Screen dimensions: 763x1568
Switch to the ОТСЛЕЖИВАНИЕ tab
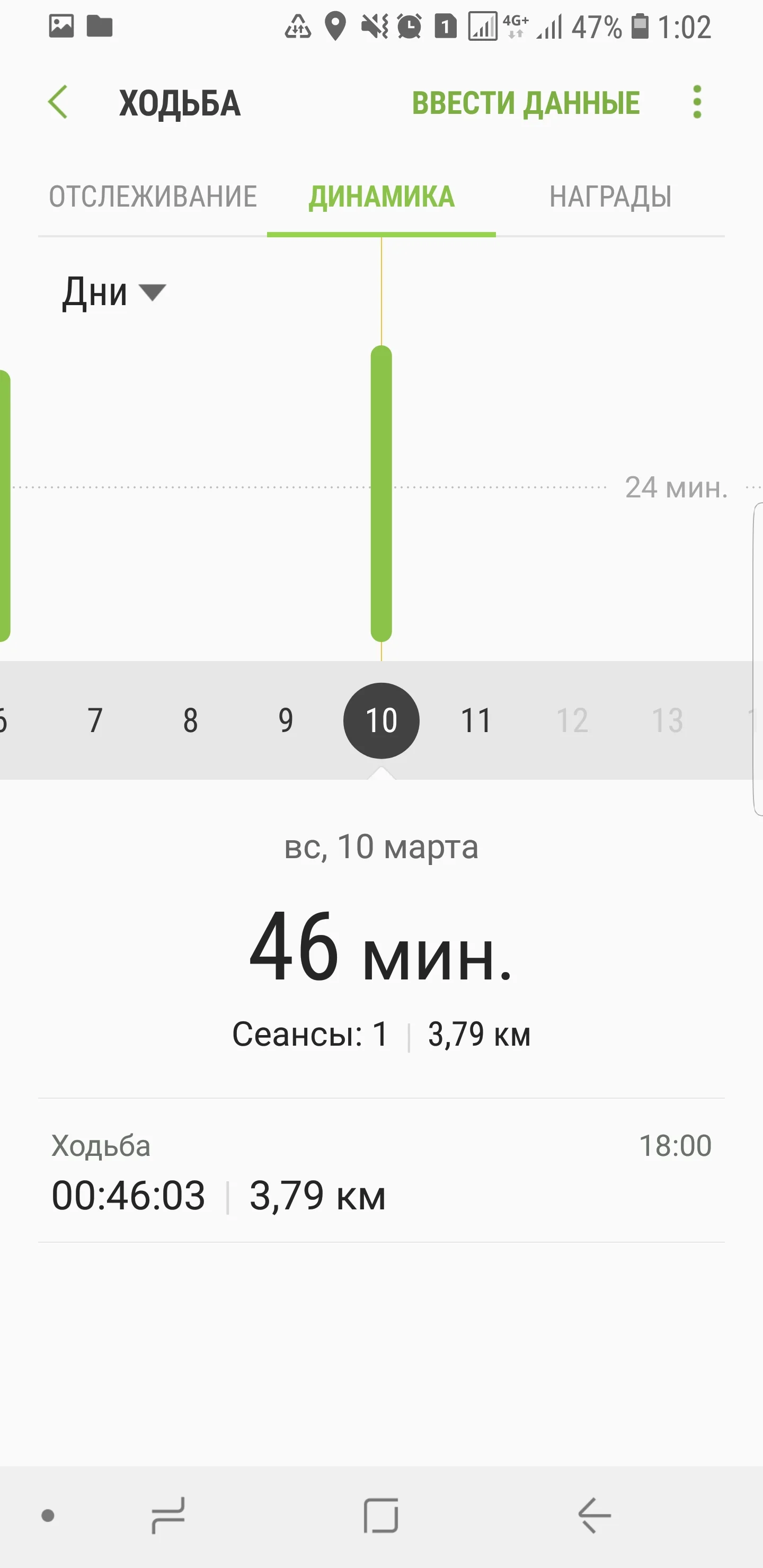[x=153, y=197]
